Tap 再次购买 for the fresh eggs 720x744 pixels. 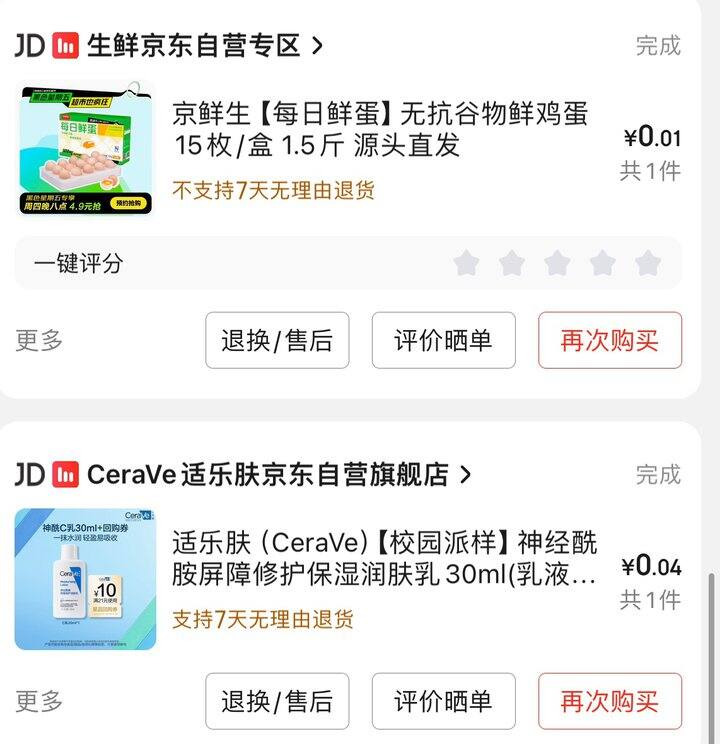[x=610, y=340]
